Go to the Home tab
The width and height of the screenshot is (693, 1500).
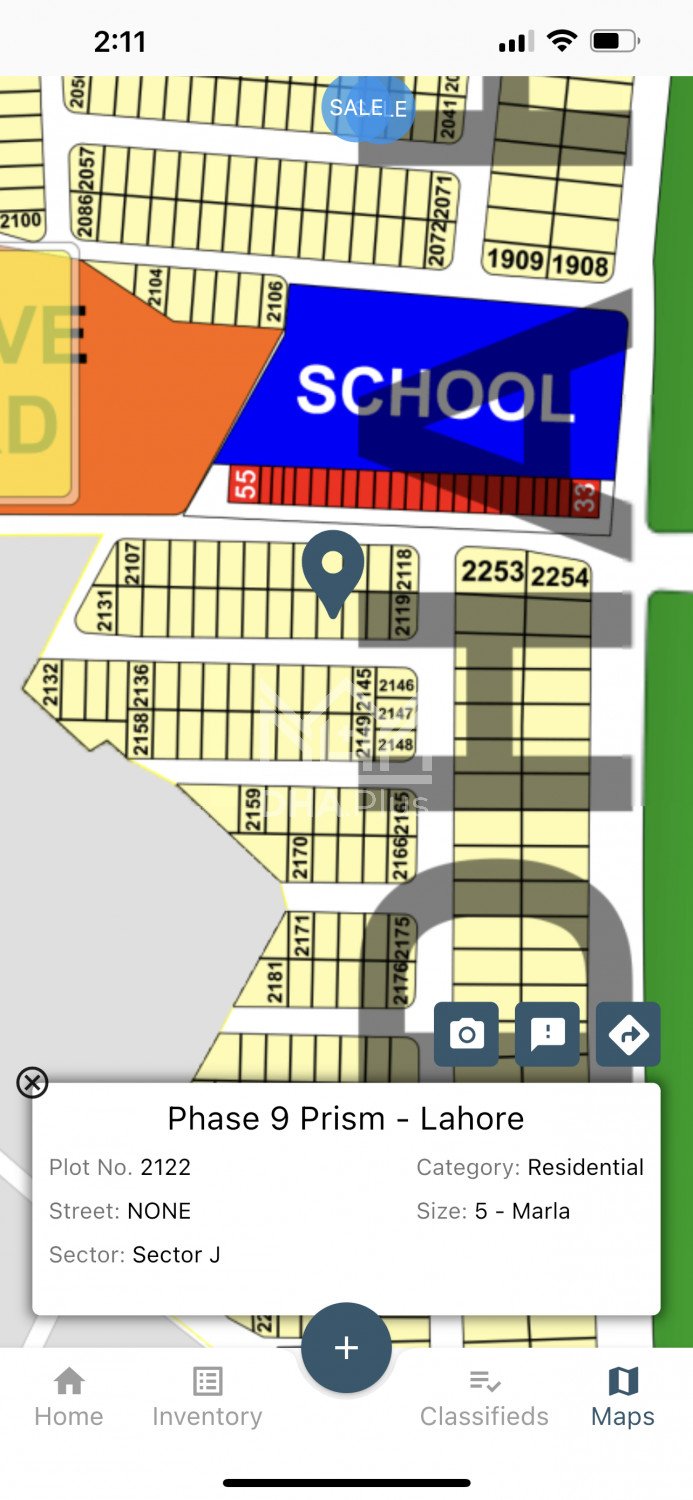68,1398
